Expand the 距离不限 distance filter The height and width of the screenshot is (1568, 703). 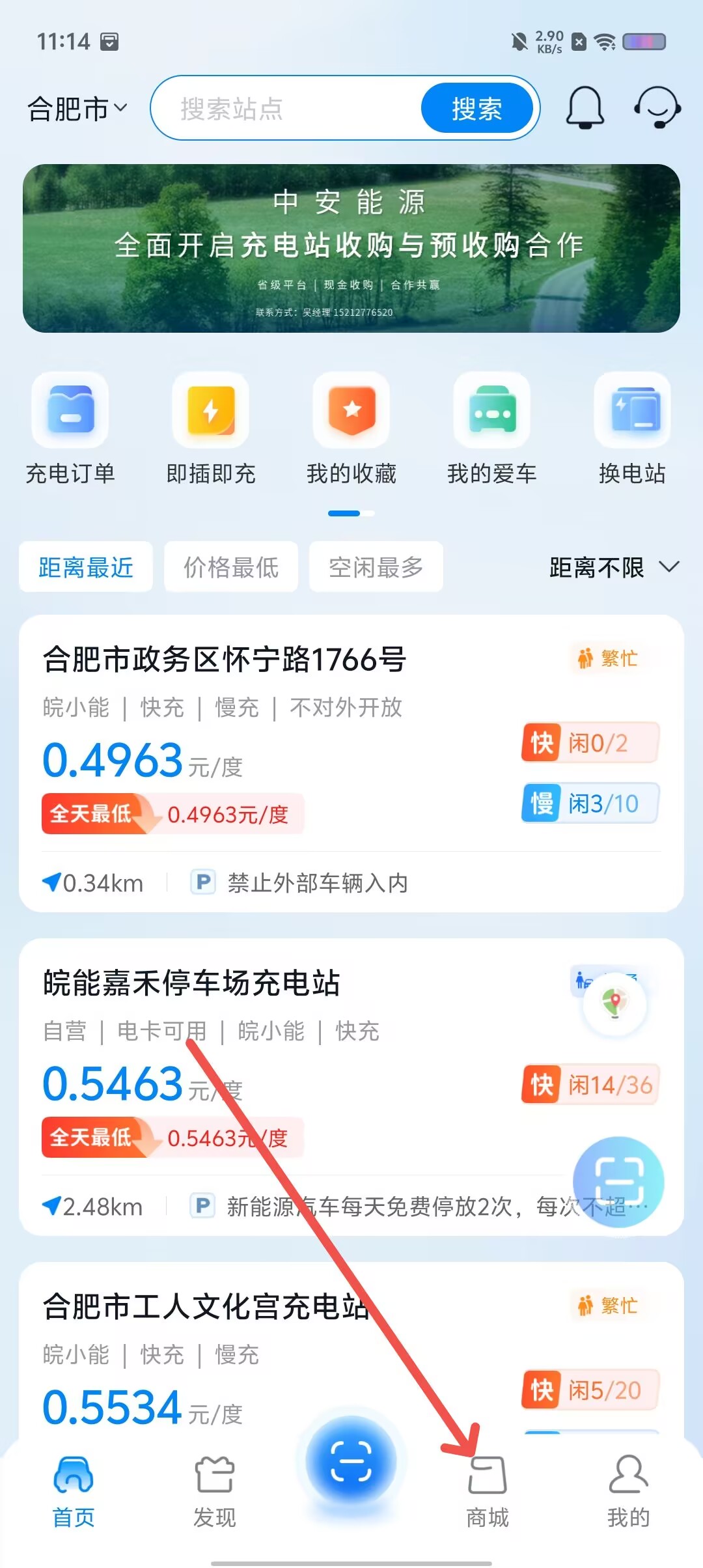(x=614, y=567)
